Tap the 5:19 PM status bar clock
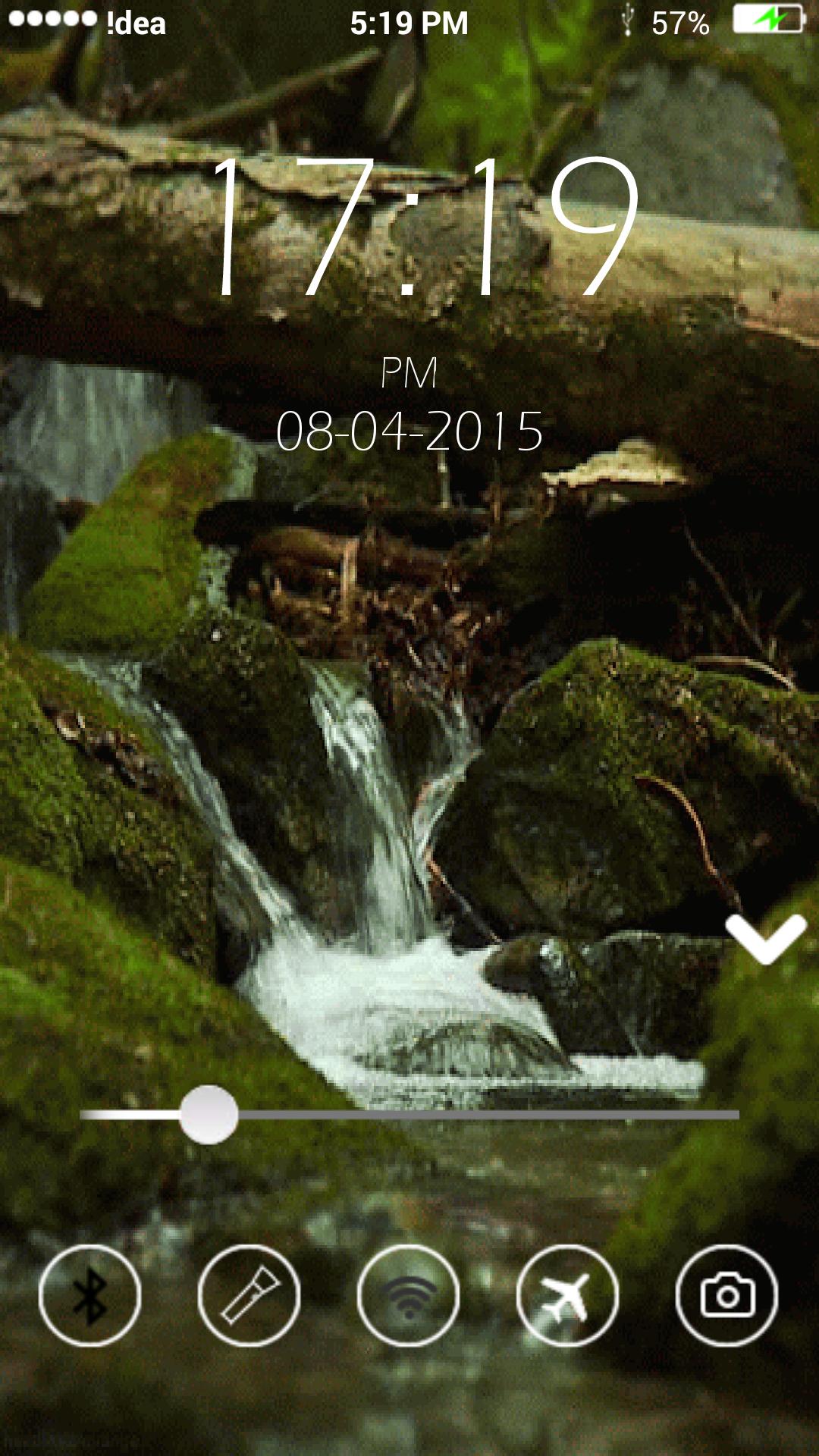819x1456 pixels. tap(409, 23)
